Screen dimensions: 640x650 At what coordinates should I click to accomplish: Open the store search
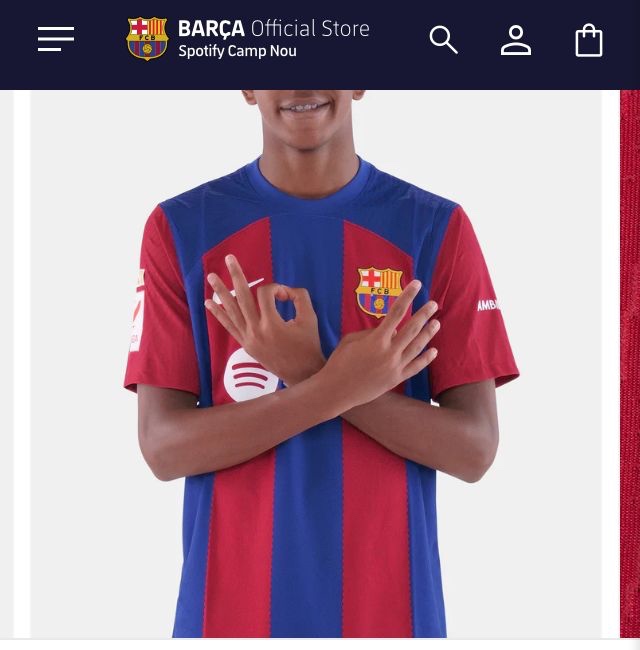(443, 40)
